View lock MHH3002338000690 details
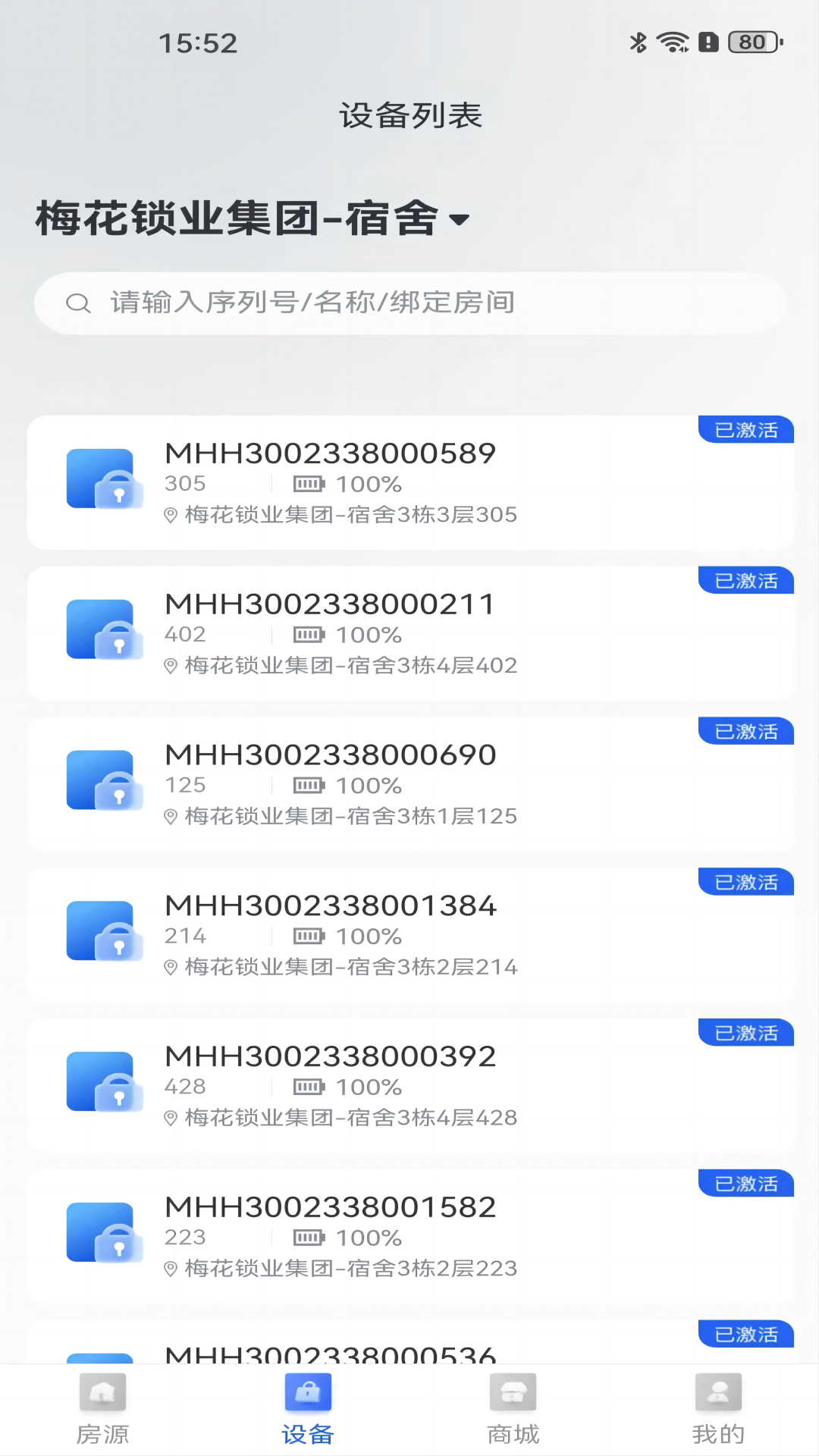Image resolution: width=819 pixels, height=1456 pixels. (x=409, y=784)
